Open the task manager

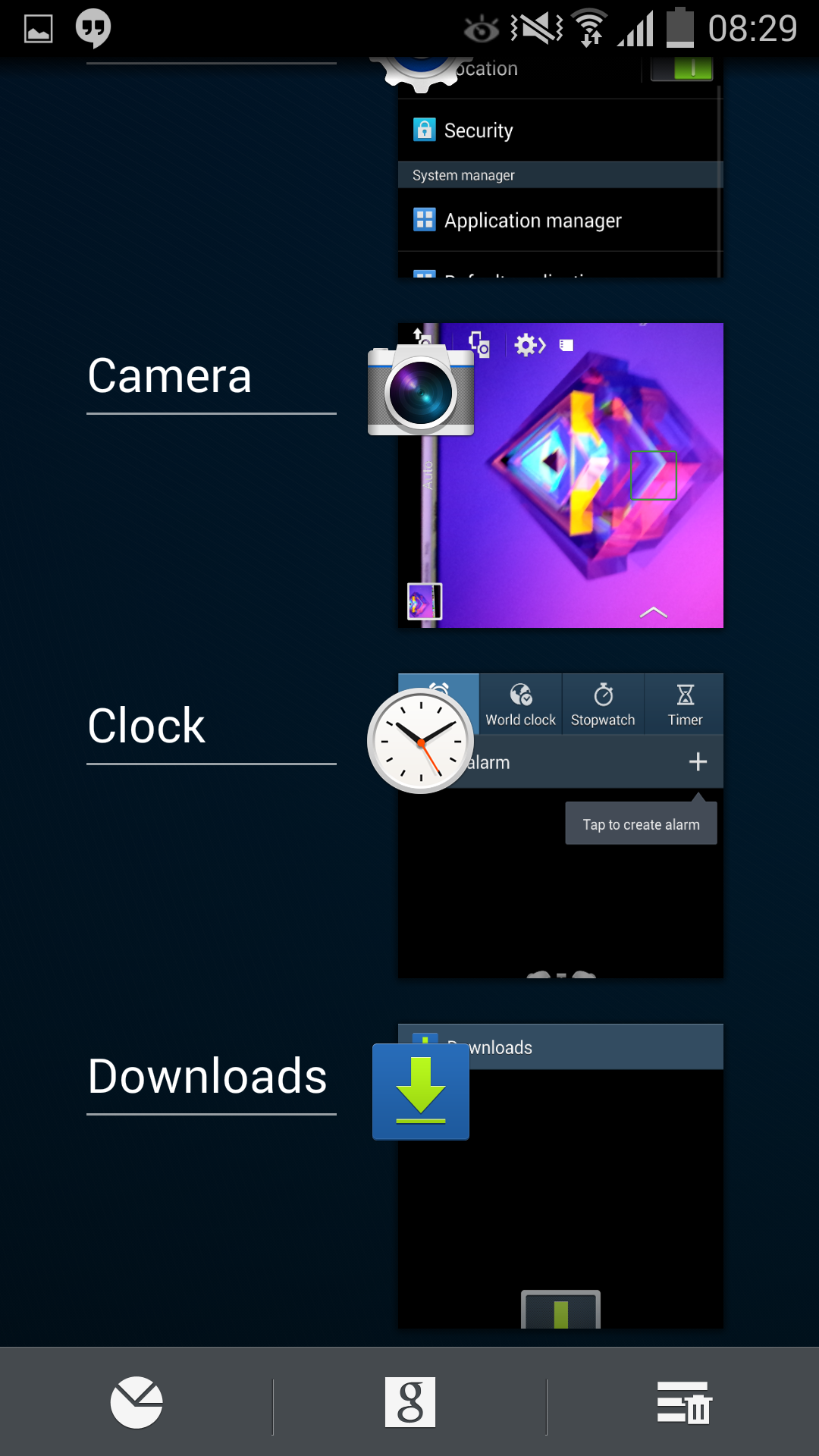136,1402
